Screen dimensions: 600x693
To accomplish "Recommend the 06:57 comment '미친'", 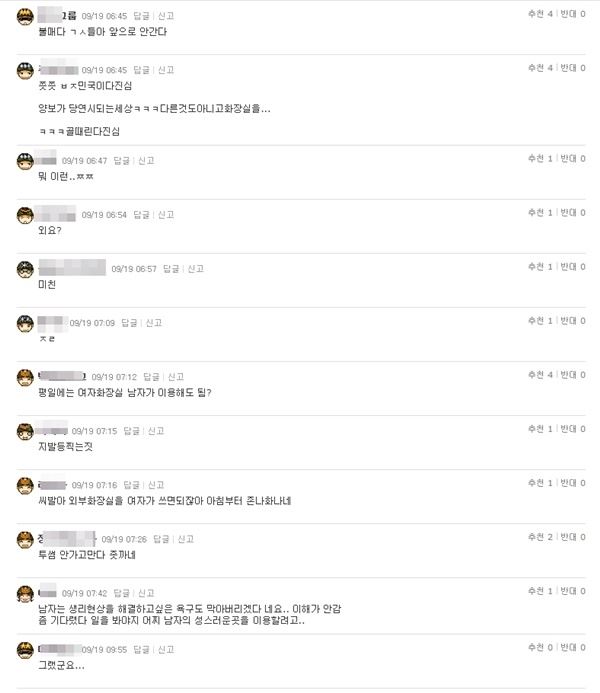I will click(540, 267).
